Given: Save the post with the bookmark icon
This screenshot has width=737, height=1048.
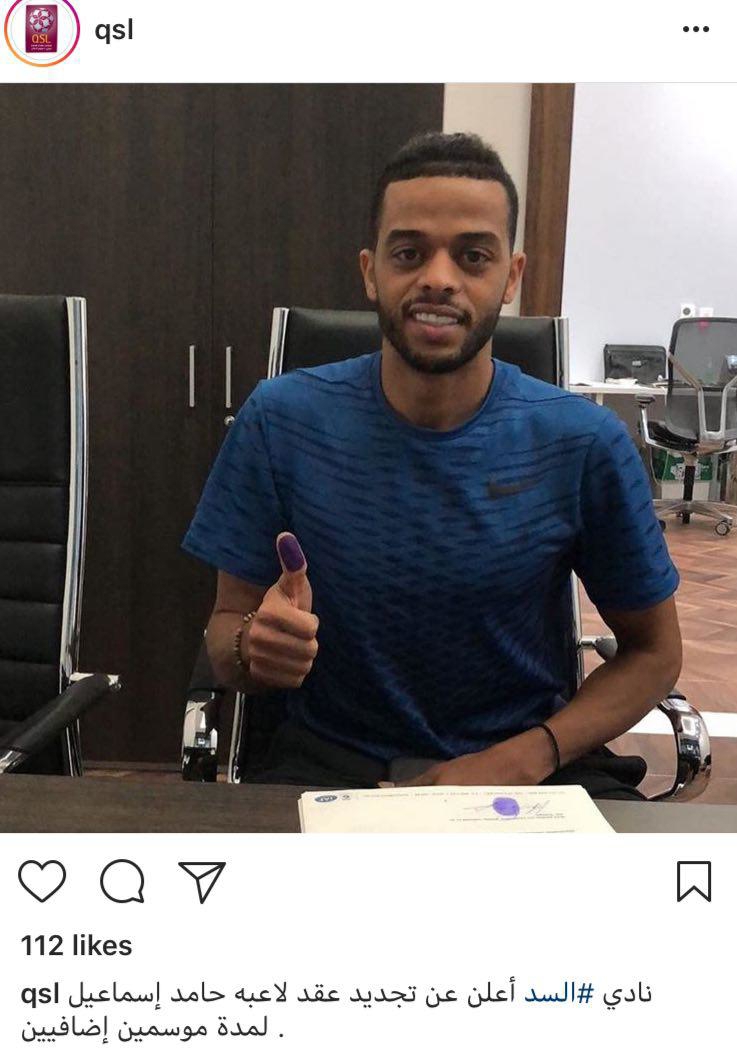Looking at the screenshot, I should pyautogui.click(x=693, y=882).
